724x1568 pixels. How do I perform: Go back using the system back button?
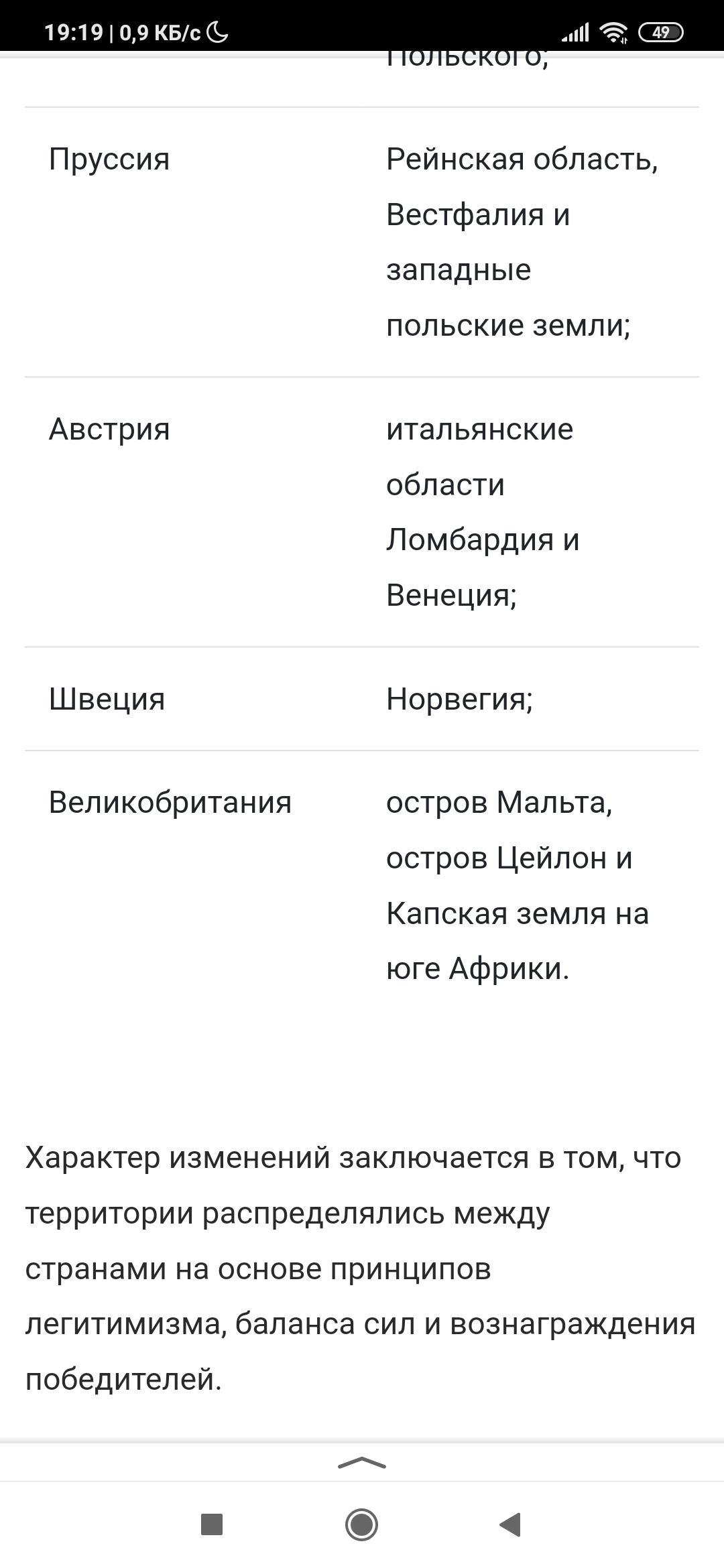pos(511,1524)
